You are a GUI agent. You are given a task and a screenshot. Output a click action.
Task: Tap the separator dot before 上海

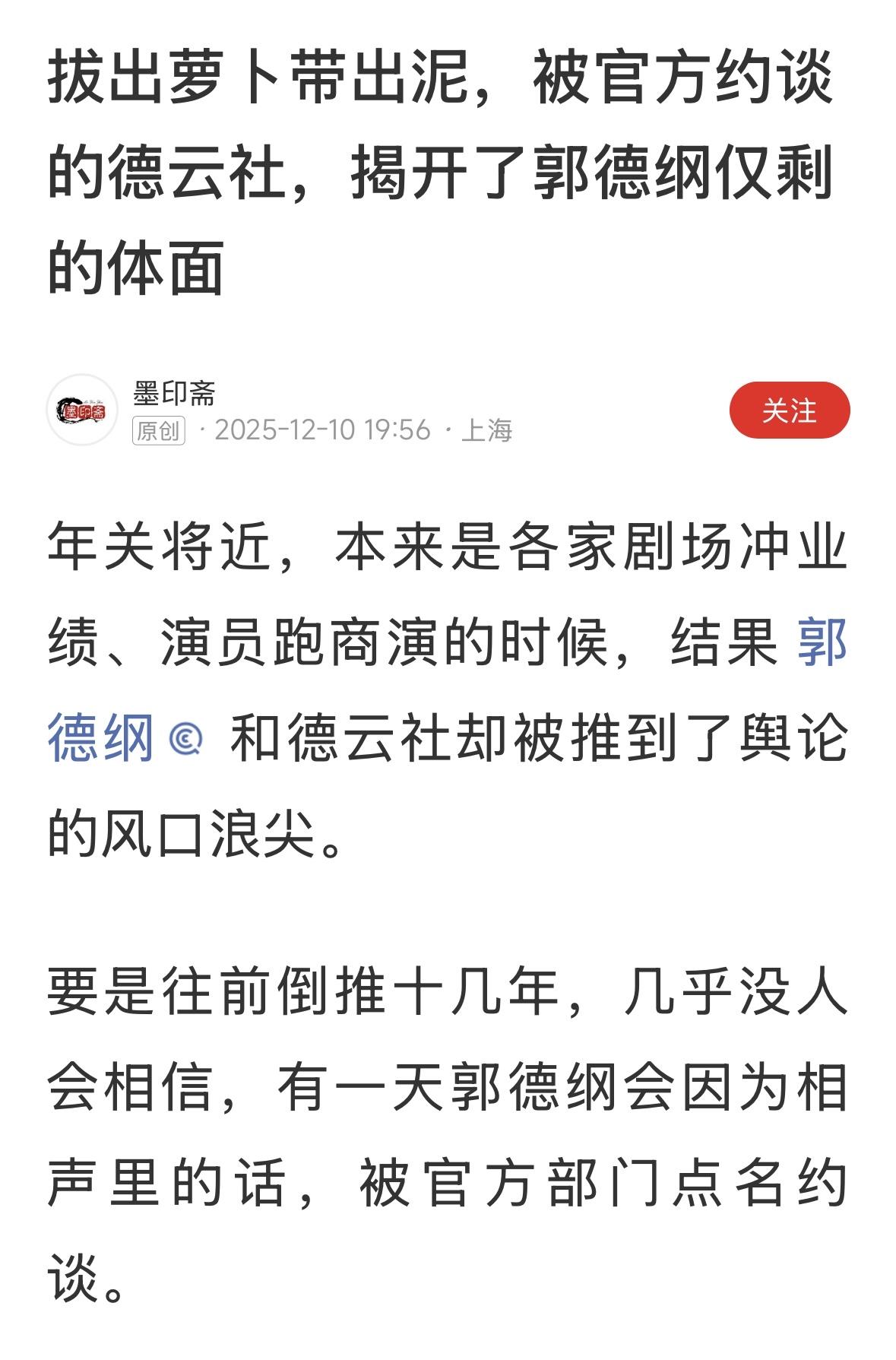(x=447, y=432)
